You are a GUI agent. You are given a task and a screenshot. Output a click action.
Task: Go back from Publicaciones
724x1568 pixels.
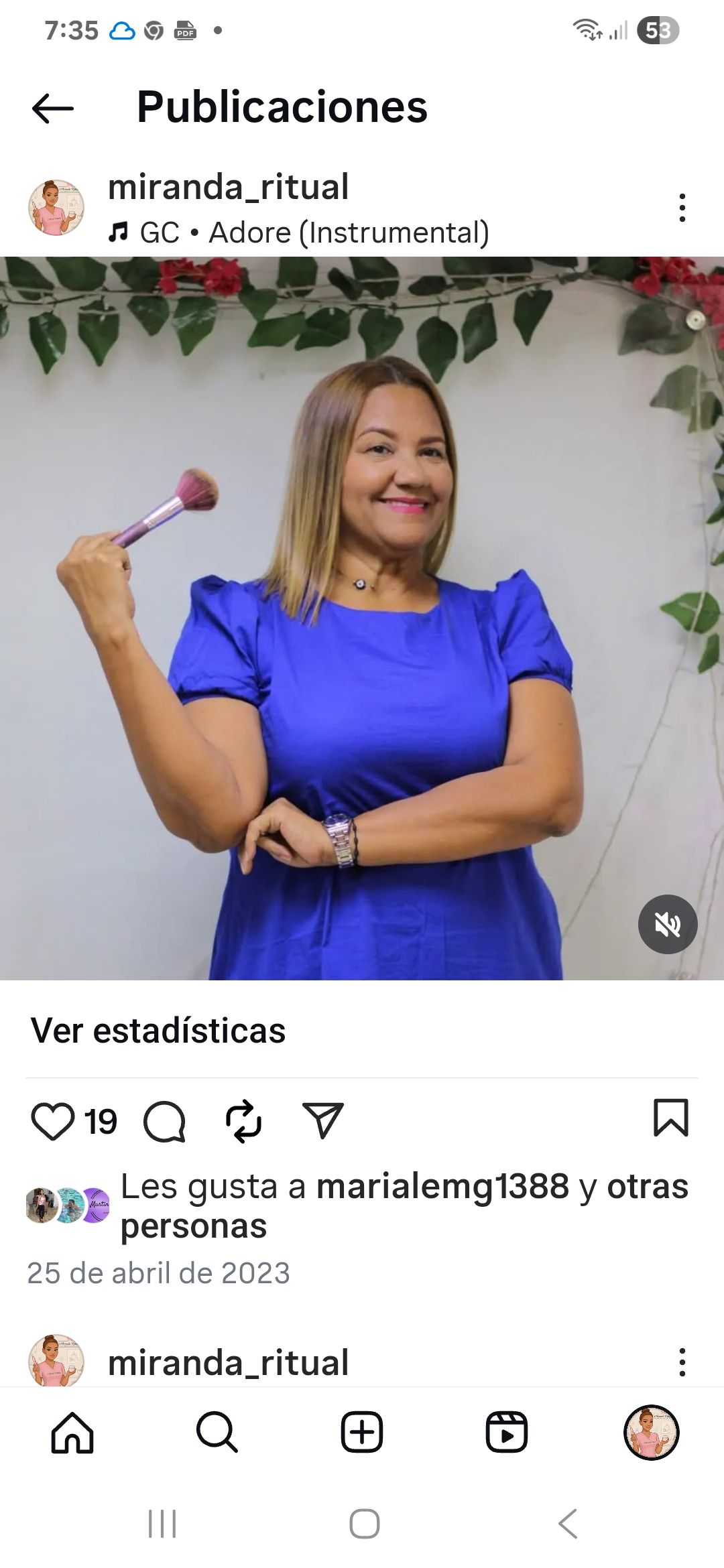pyautogui.click(x=53, y=109)
